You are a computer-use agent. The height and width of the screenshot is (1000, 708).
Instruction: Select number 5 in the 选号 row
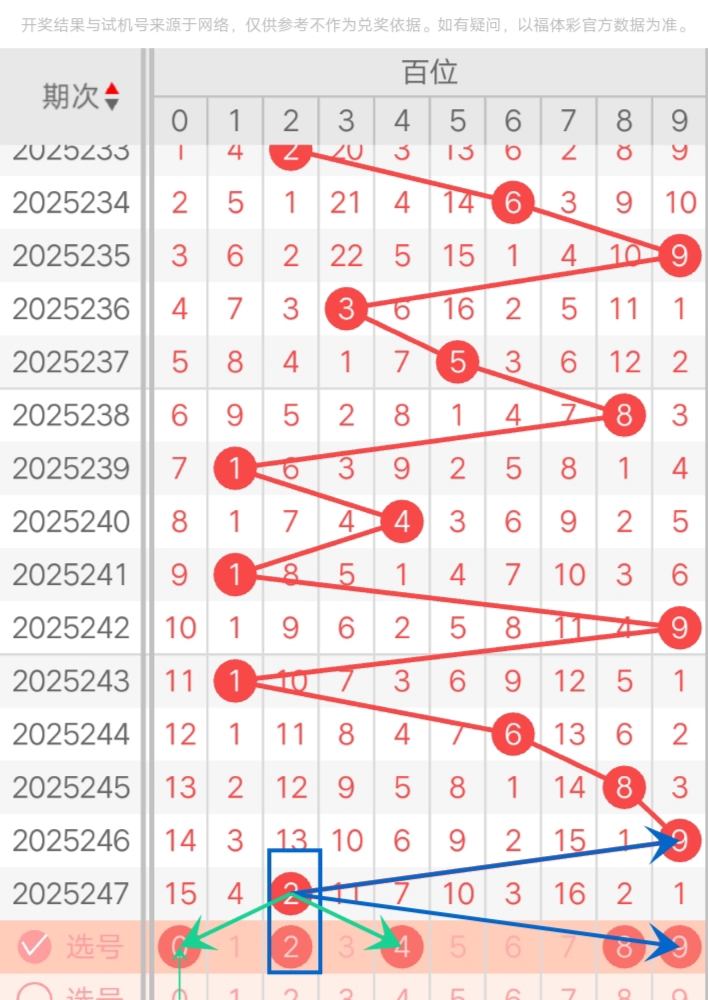tap(457, 946)
